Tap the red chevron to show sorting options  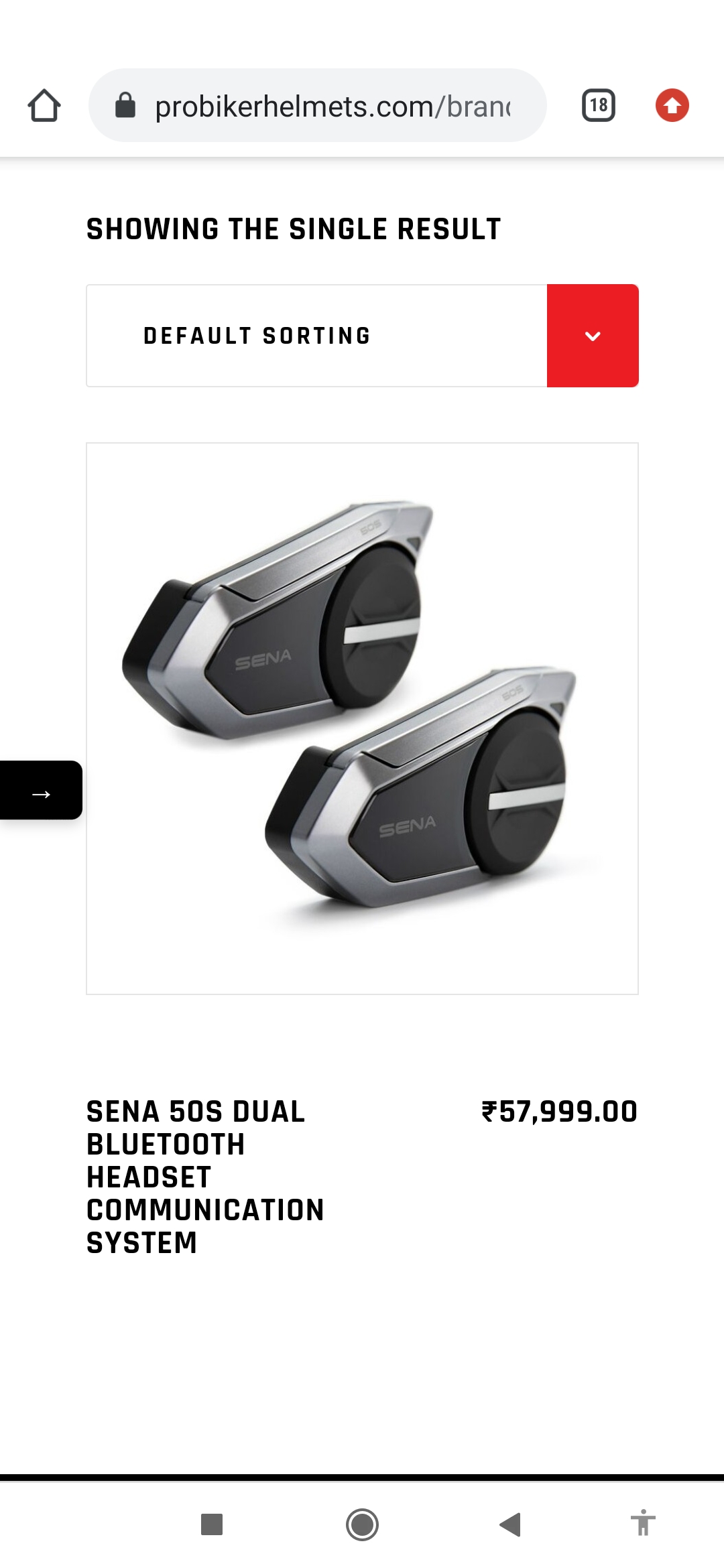click(x=593, y=336)
